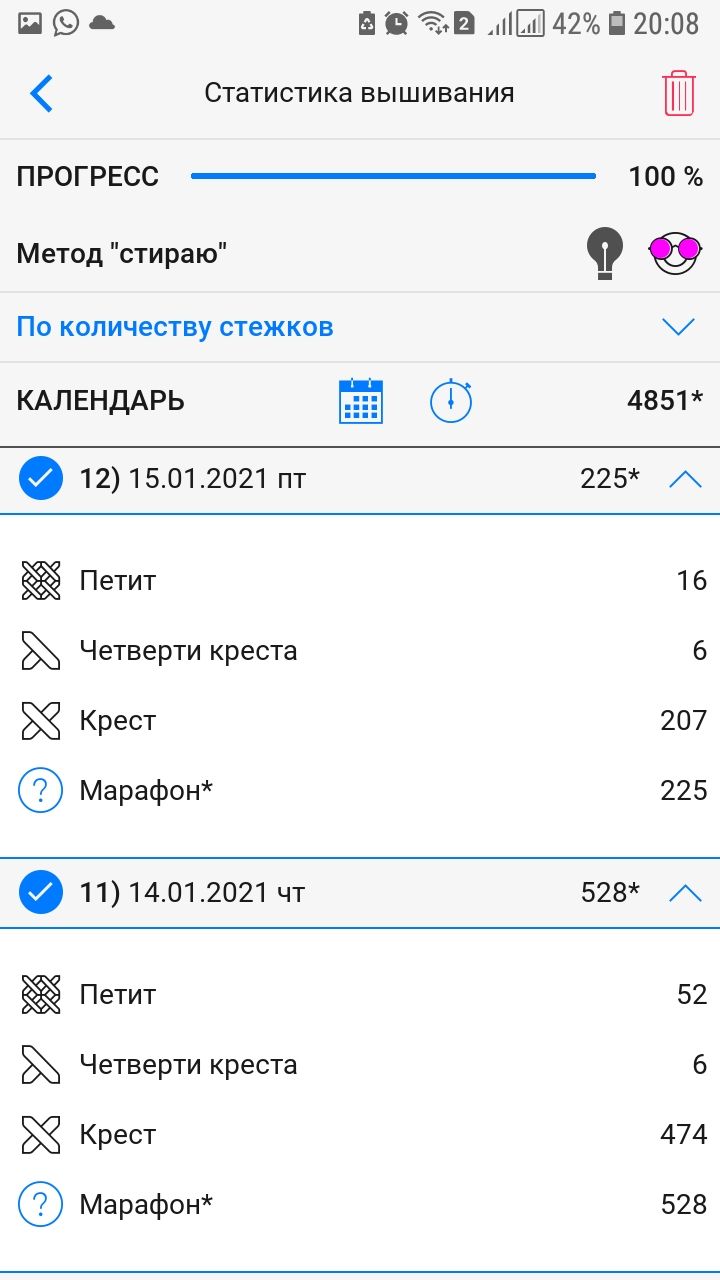Screen dimensions: 720x1280
Task: Uncheck the 14.01.2021 entry checkbox
Action: (x=41, y=892)
